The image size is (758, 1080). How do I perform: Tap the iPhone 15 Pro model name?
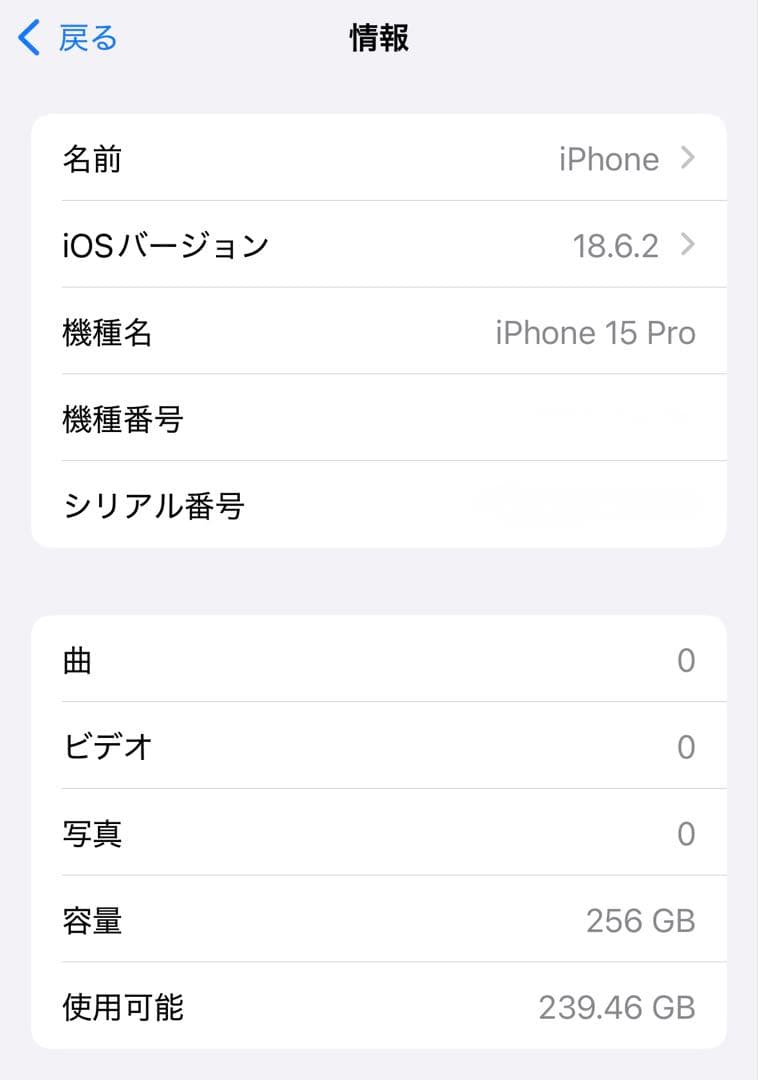click(x=597, y=332)
